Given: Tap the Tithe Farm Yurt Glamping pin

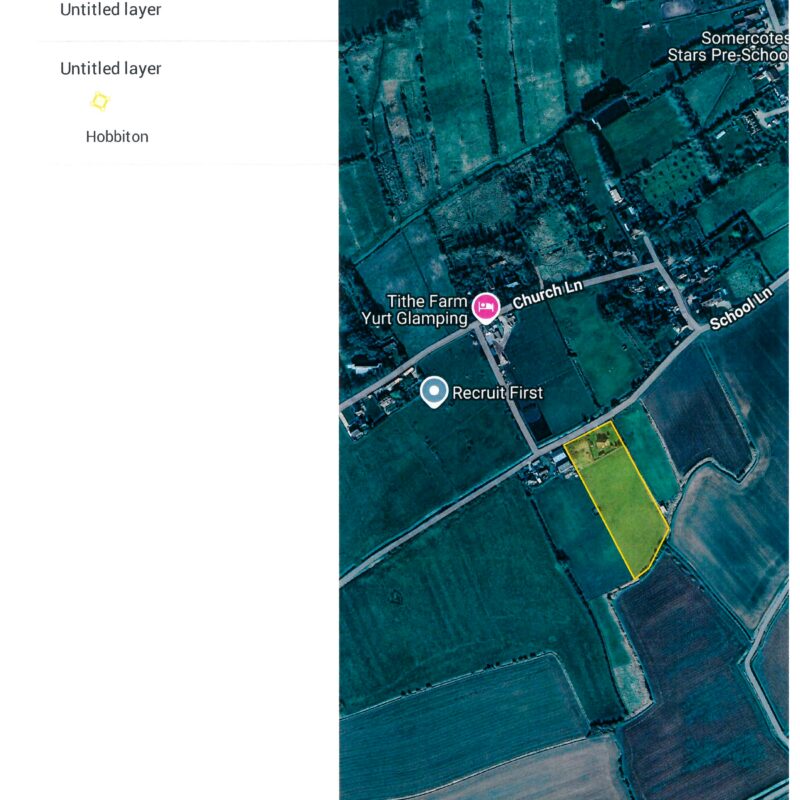Looking at the screenshot, I should 486,307.
